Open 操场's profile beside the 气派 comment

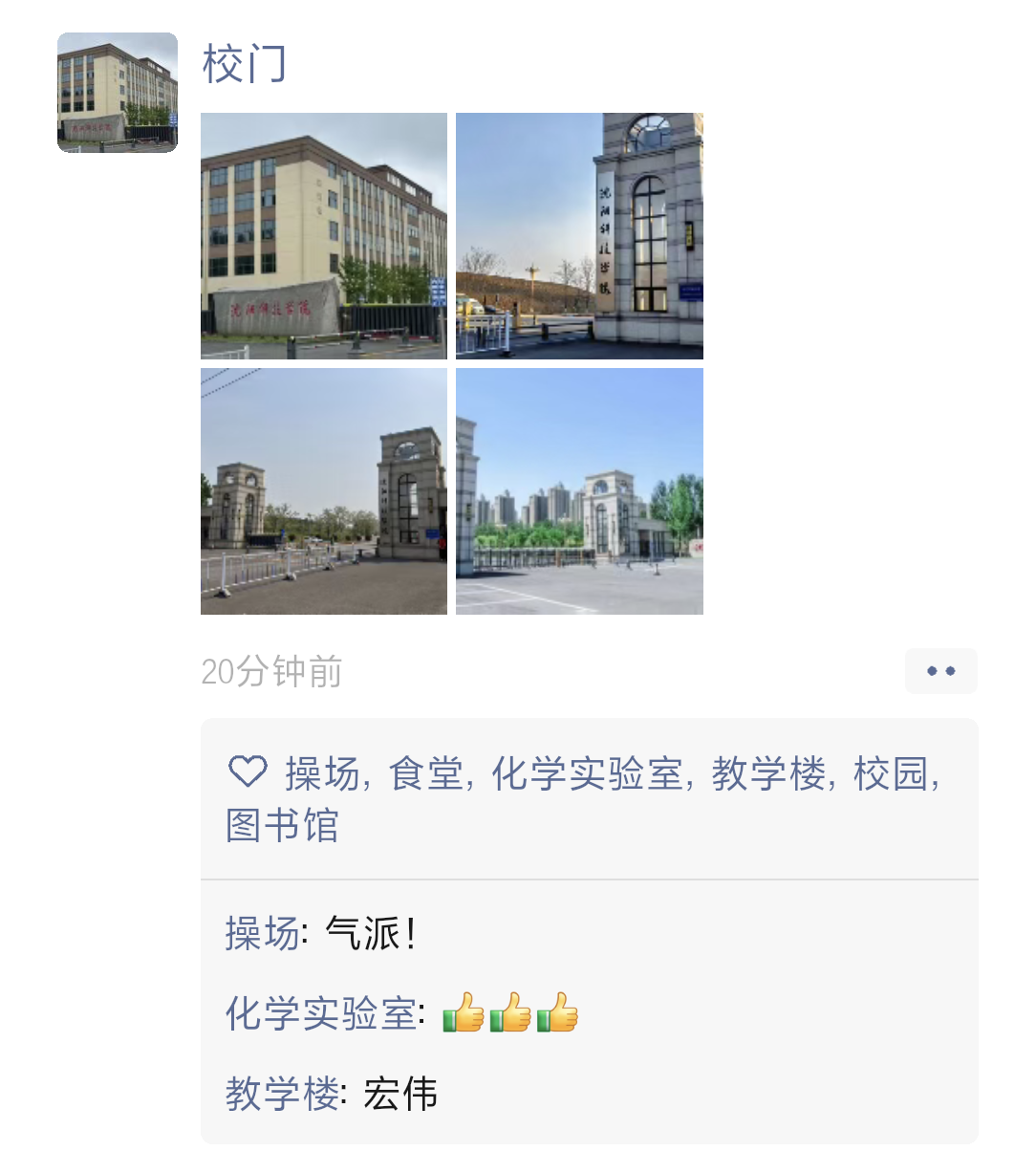262,933
